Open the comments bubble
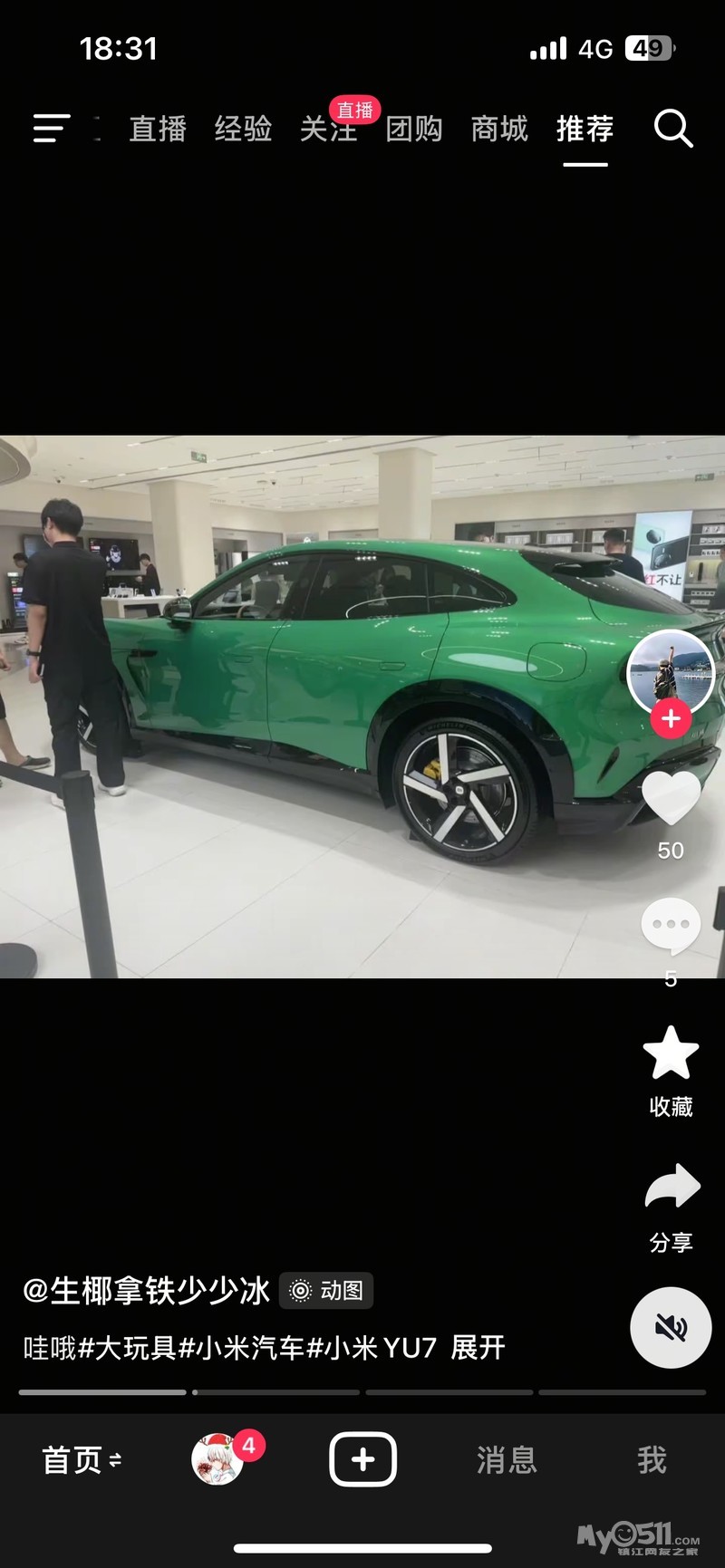This screenshot has width=725, height=1568. coord(671,926)
